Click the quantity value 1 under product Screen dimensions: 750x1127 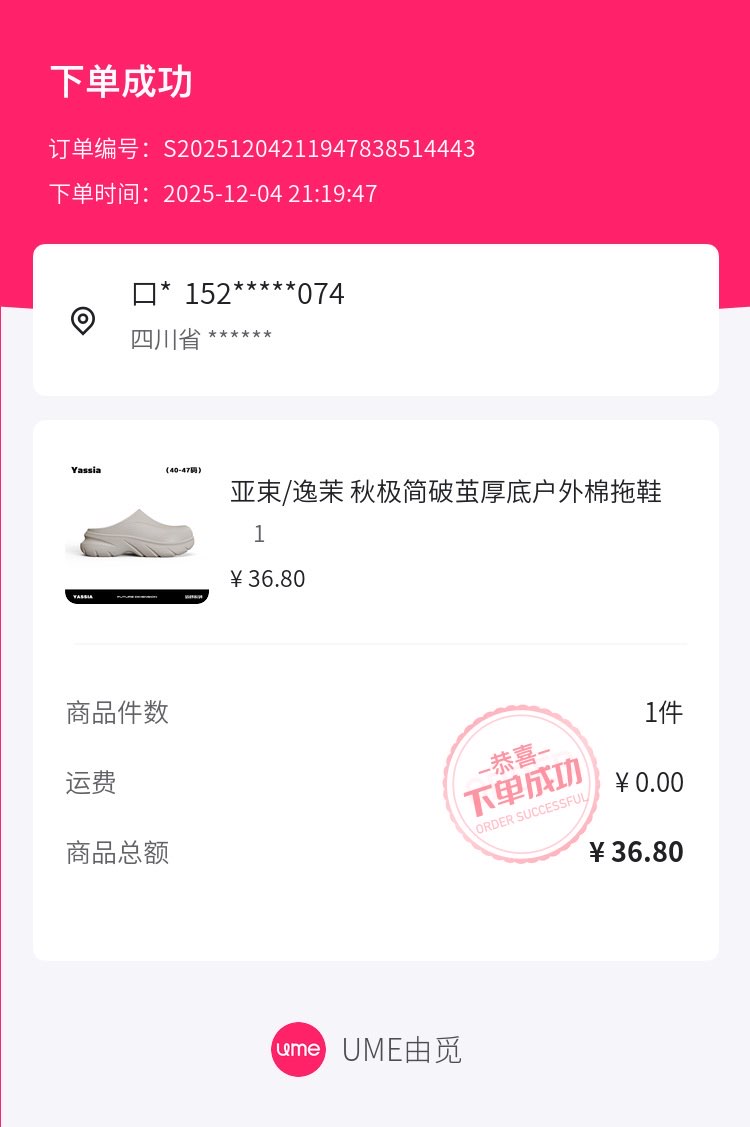pos(259,533)
